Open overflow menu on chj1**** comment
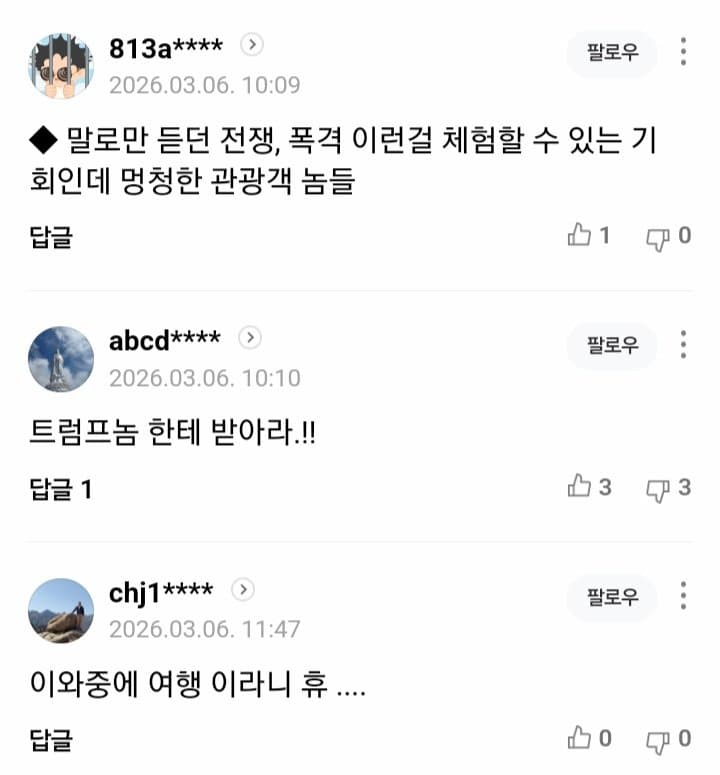 (683, 596)
